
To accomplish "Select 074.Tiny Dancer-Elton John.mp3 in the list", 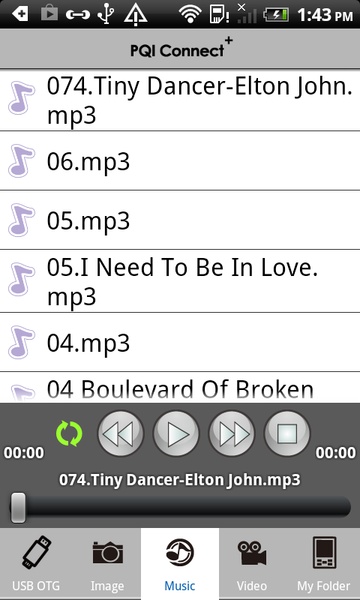I will pyautogui.click(x=180, y=100).
